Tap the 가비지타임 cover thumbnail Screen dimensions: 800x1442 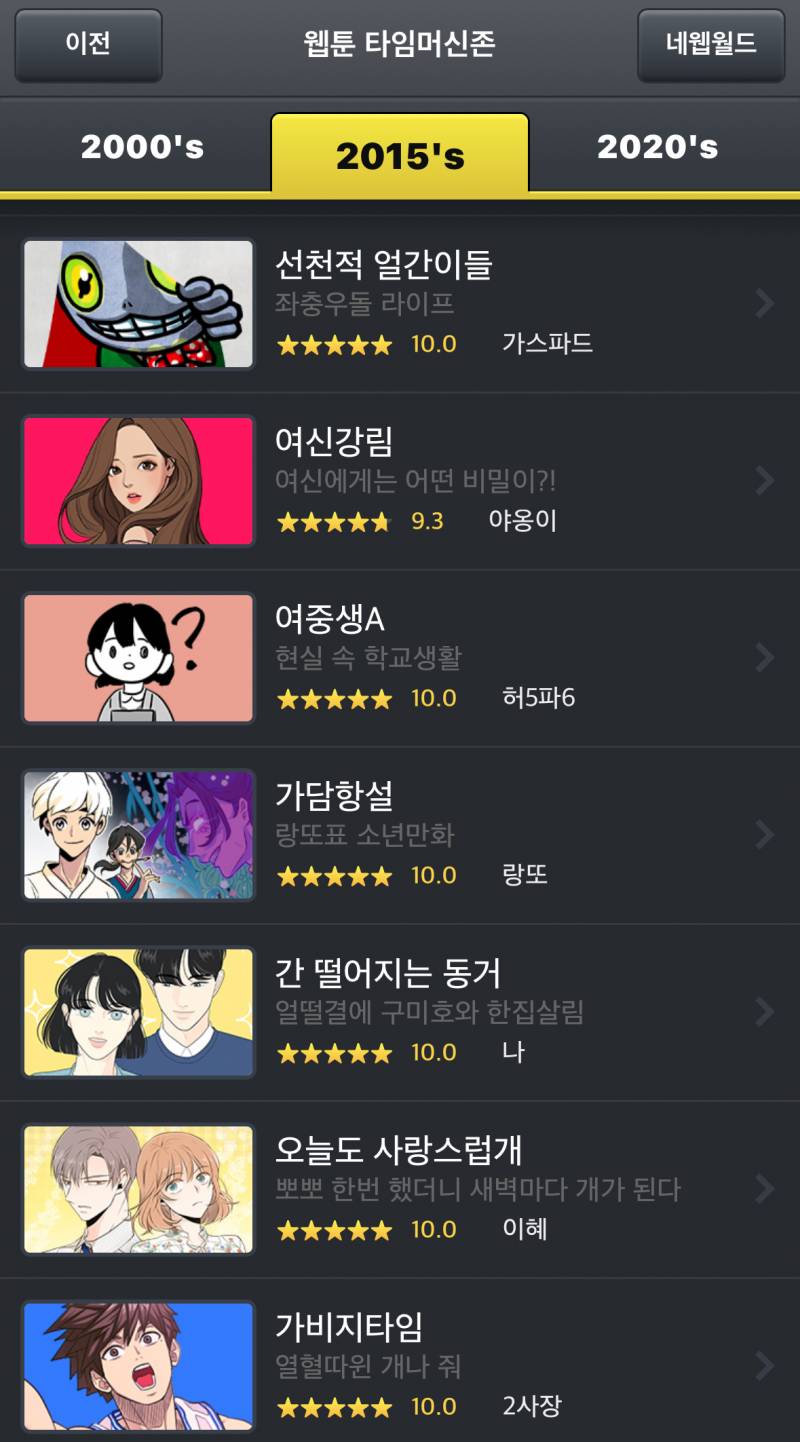[x=138, y=1366]
